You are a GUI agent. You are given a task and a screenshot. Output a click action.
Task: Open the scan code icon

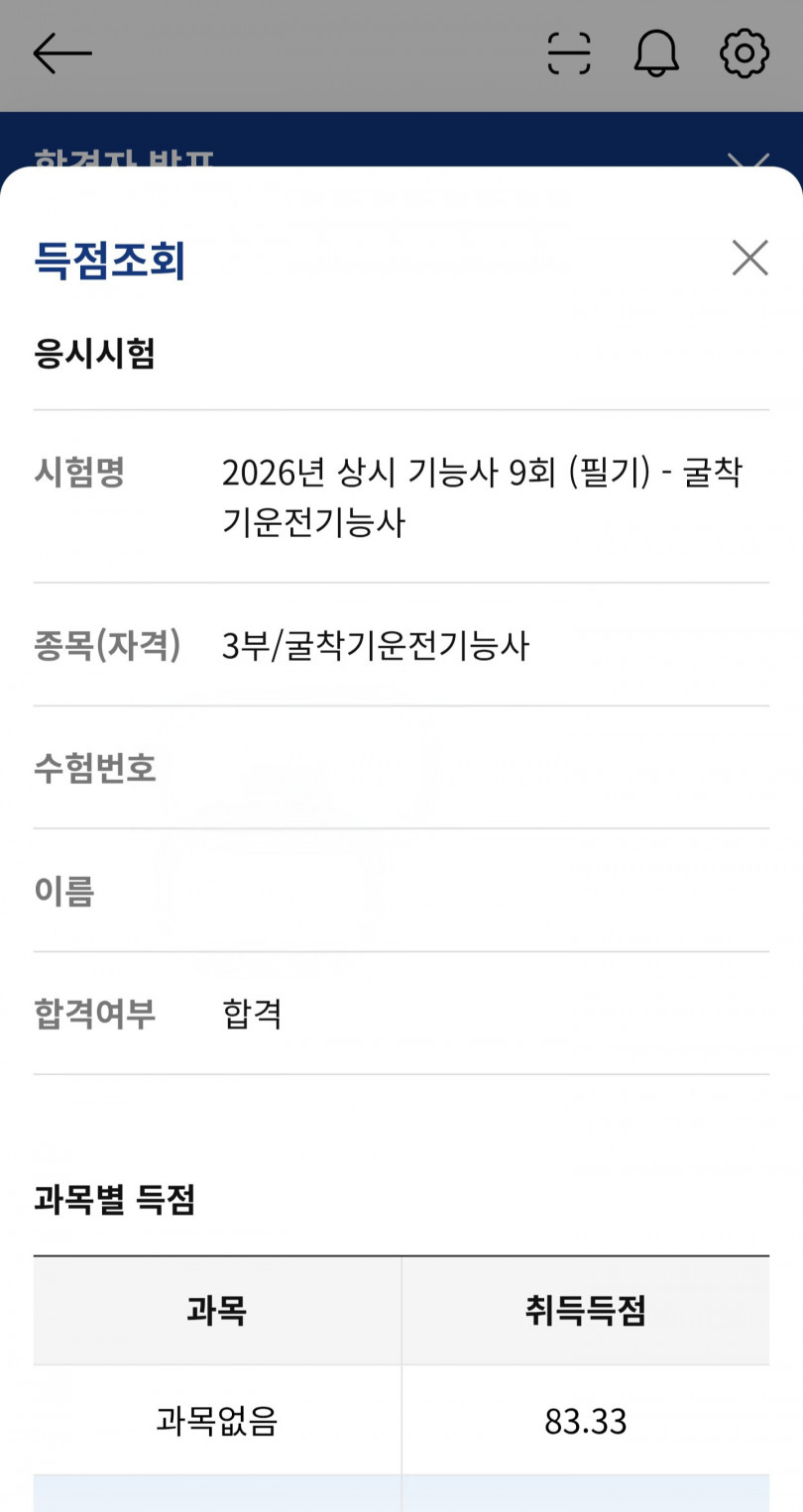pyautogui.click(x=569, y=54)
